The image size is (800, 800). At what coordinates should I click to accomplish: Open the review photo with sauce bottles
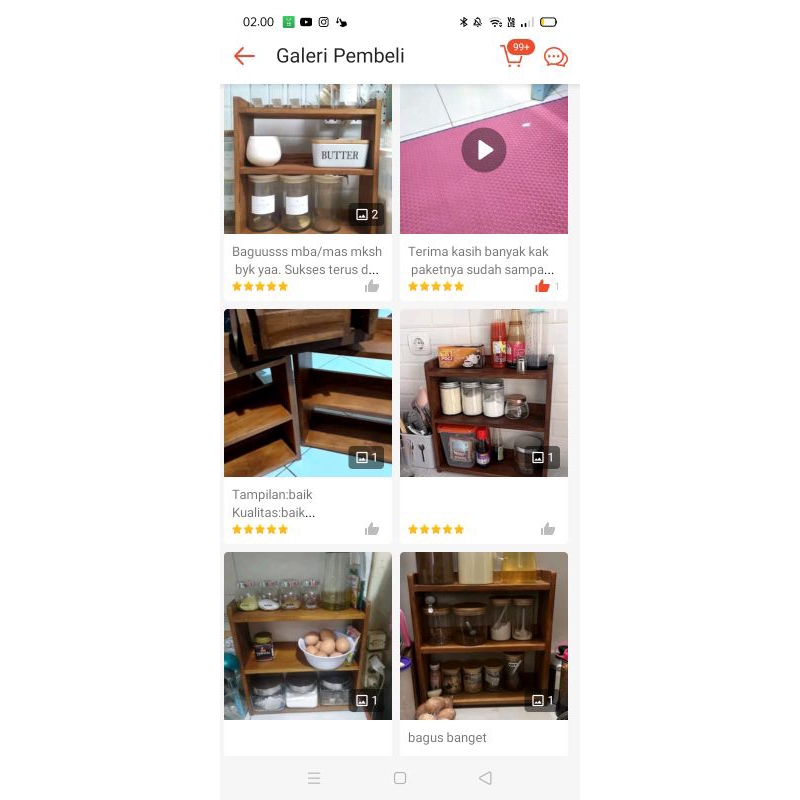pyautogui.click(x=484, y=393)
